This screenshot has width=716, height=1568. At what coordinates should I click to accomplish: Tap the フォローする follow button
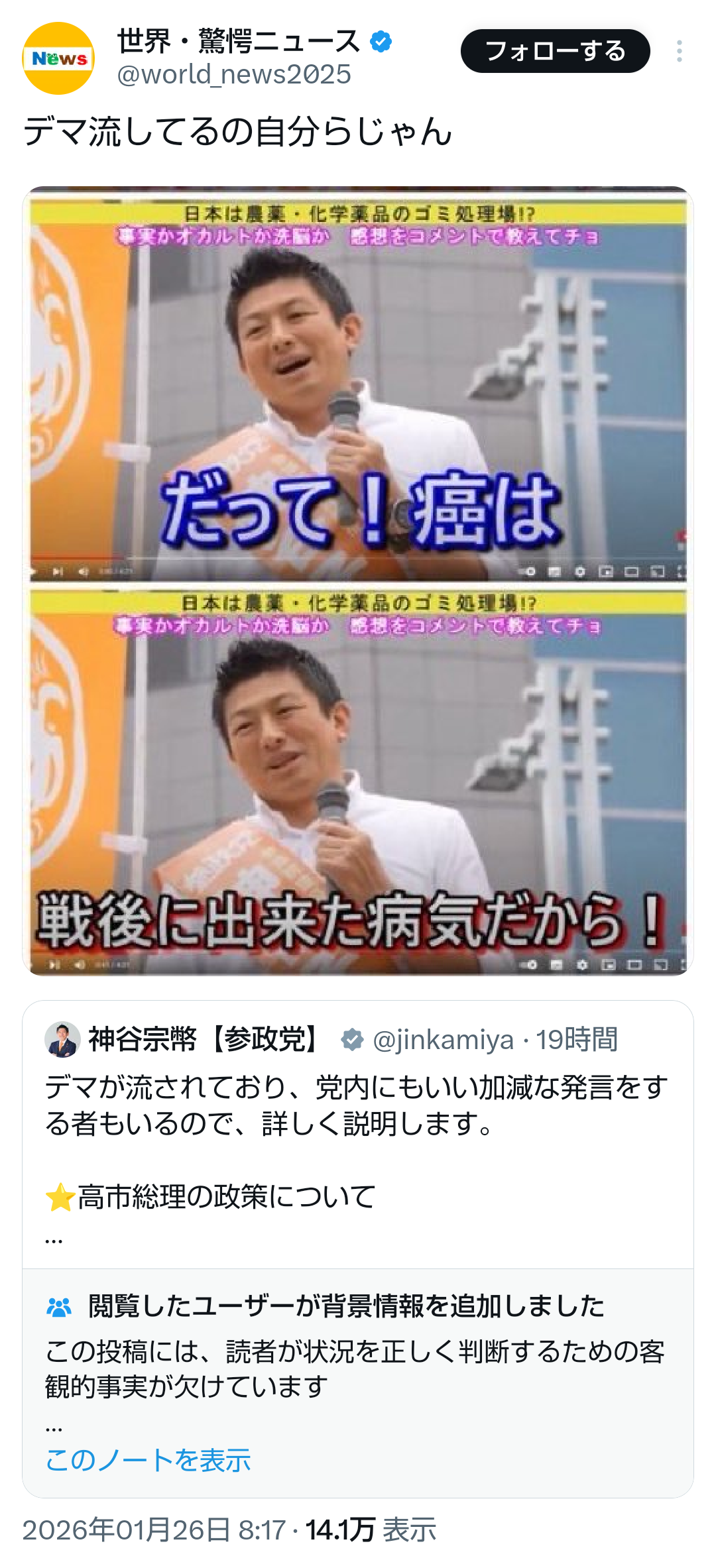[555, 51]
